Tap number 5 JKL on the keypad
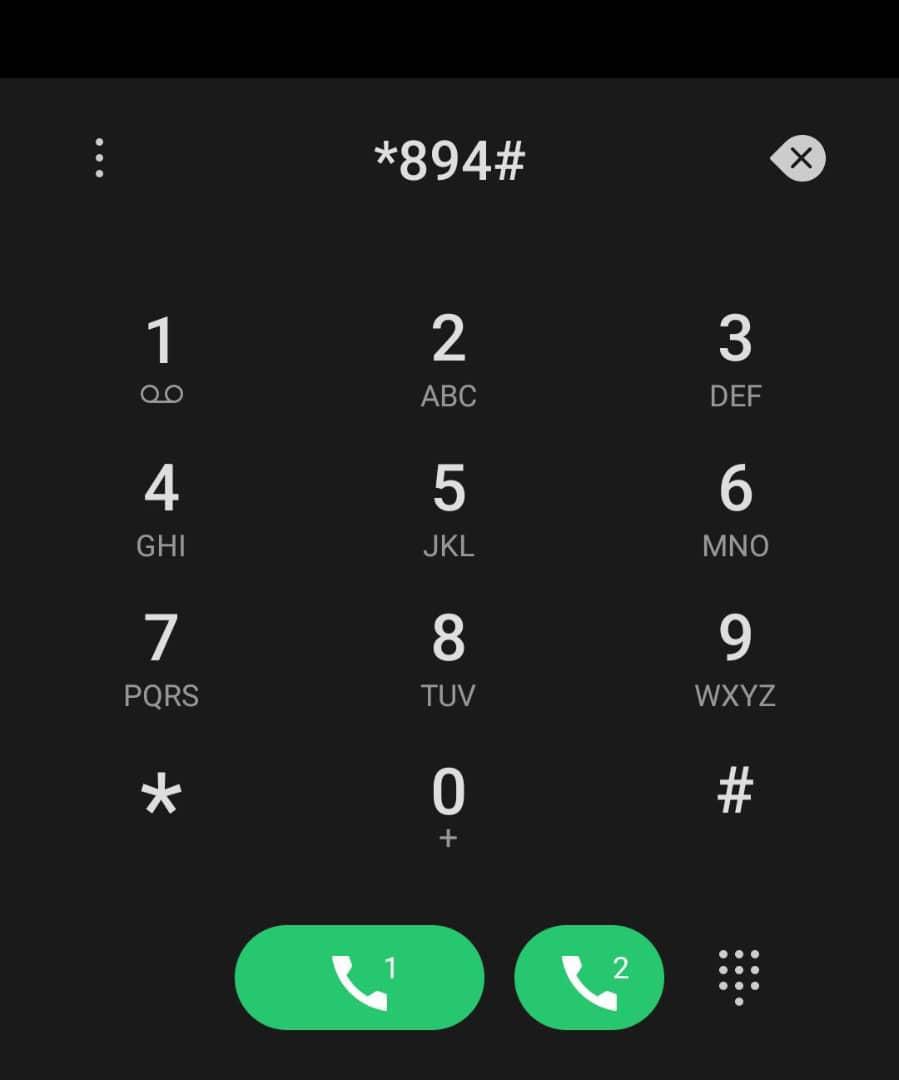The height and width of the screenshot is (1080, 899). click(448, 505)
